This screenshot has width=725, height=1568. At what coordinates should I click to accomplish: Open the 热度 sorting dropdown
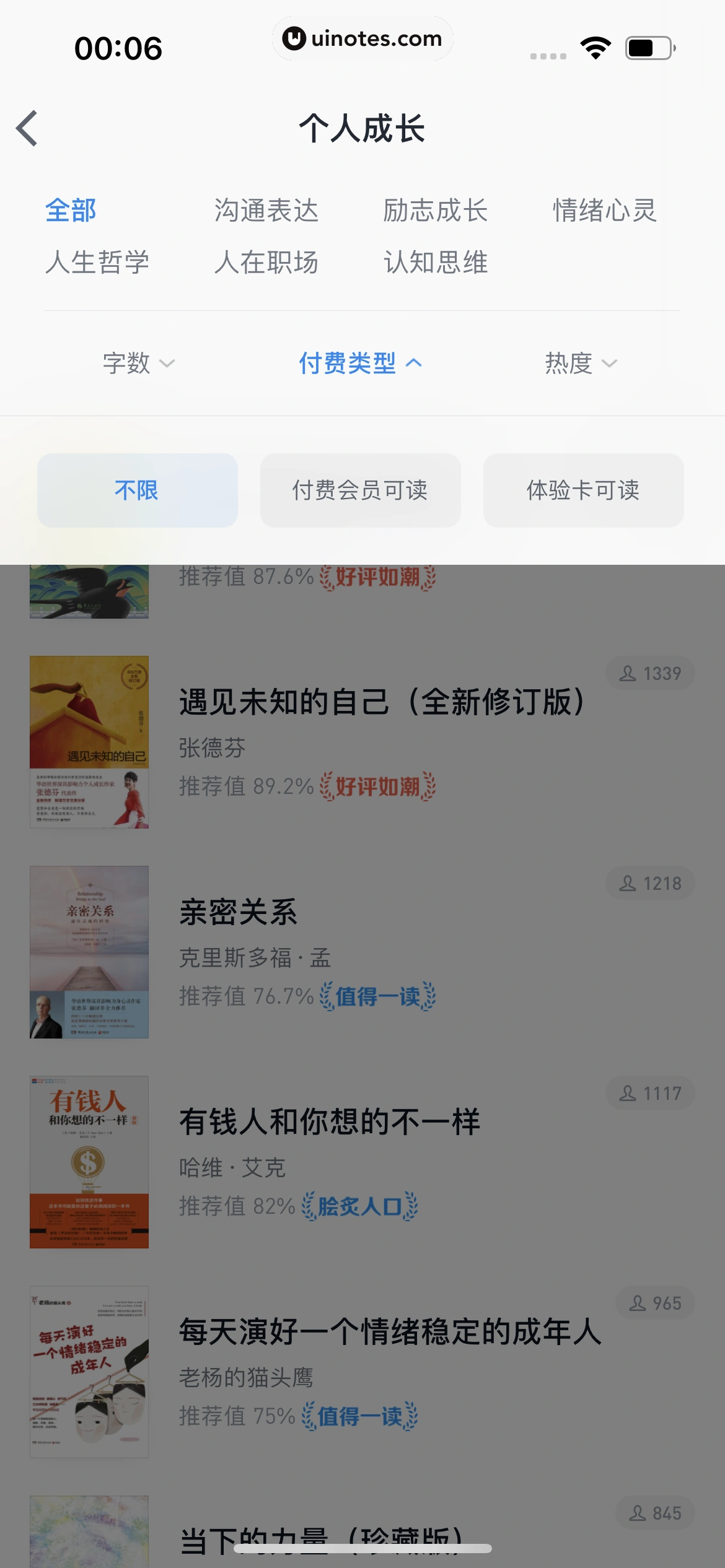579,364
